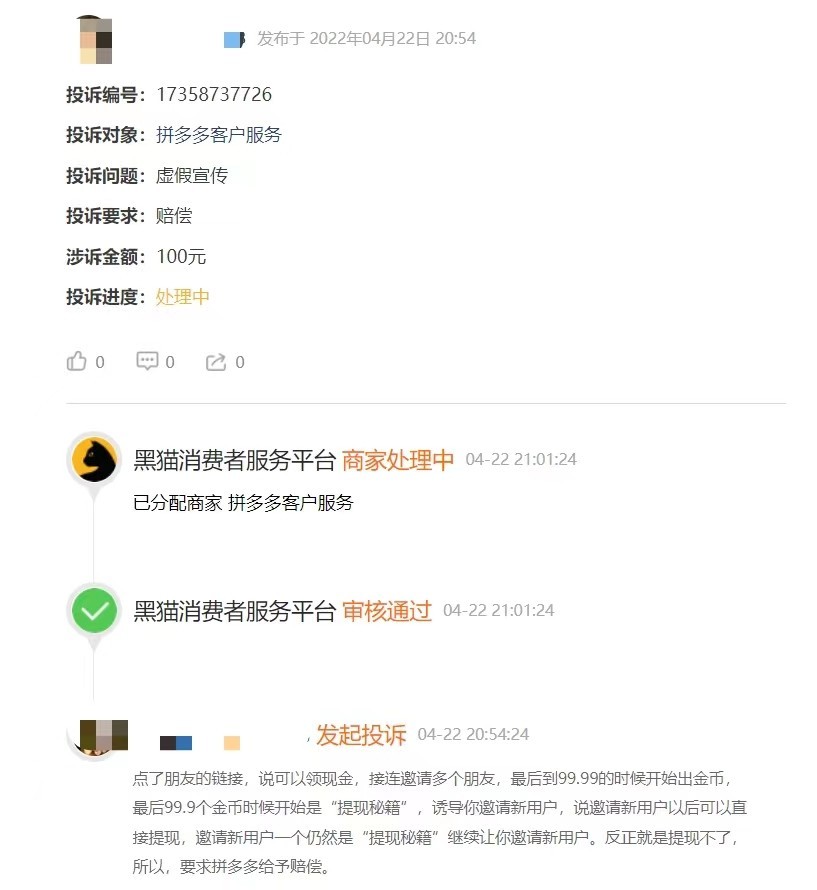
Task: Share this complaint post
Action: pos(216,361)
